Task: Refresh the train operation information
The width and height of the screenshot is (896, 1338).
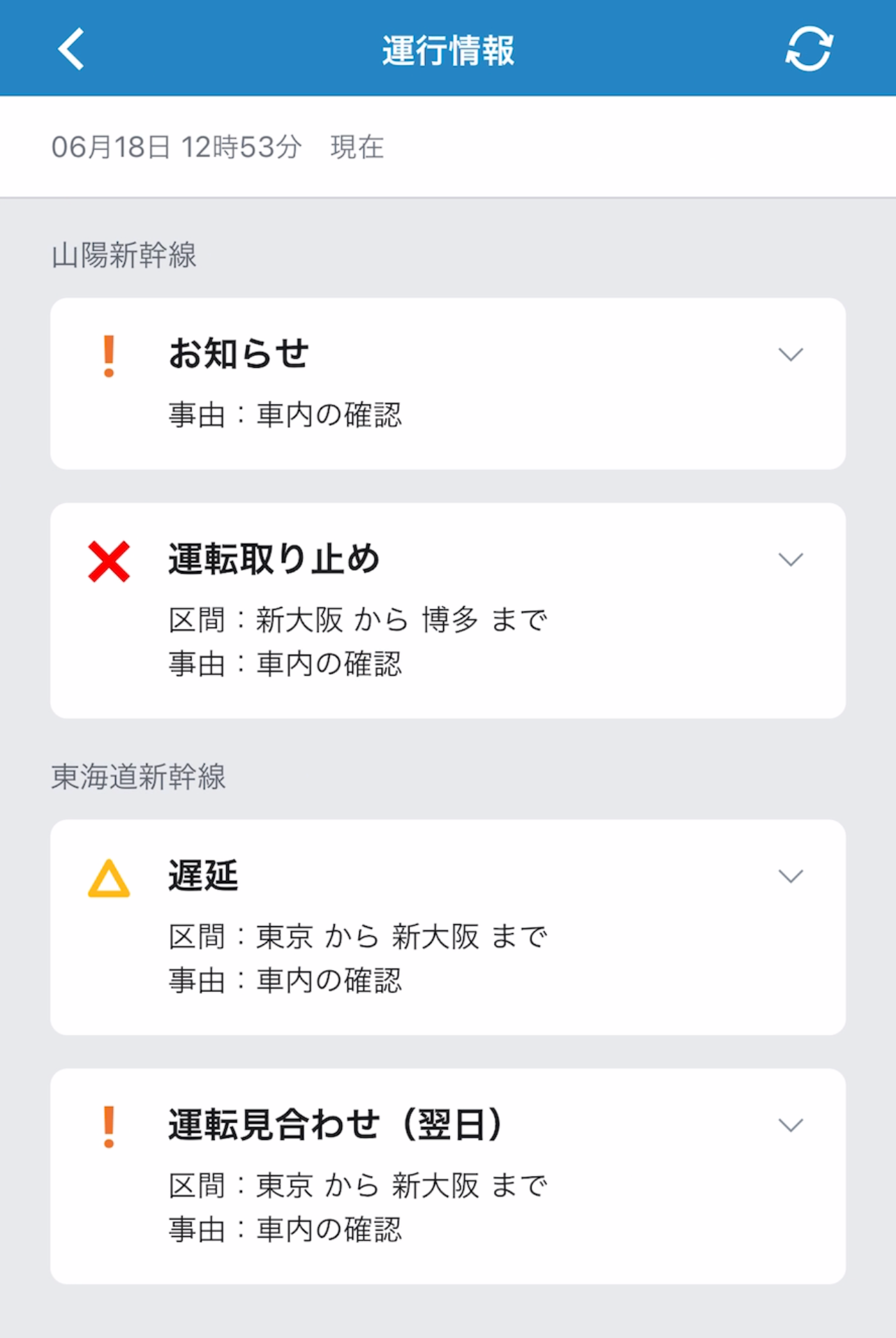Action: click(x=809, y=49)
